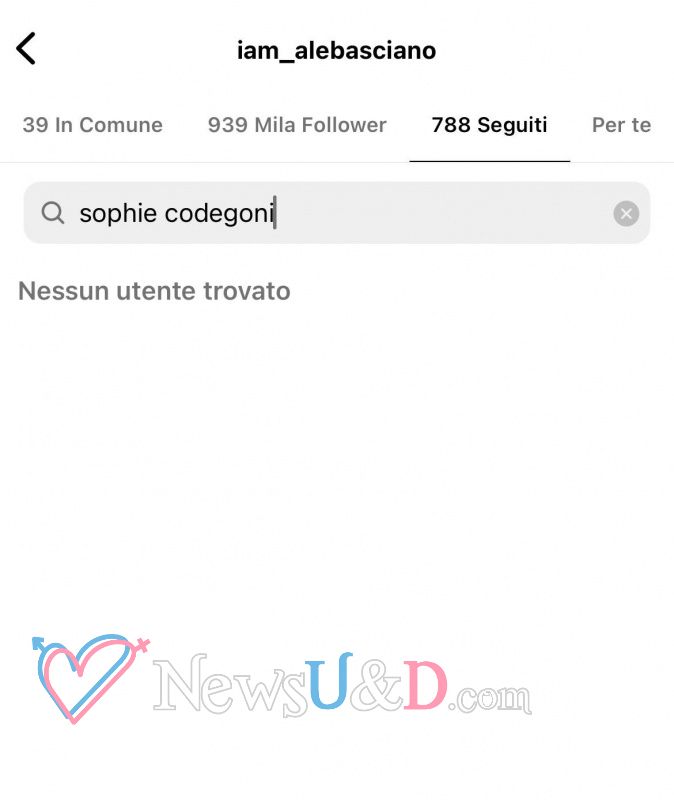Switch to the 39 In Comune tab

coord(92,125)
